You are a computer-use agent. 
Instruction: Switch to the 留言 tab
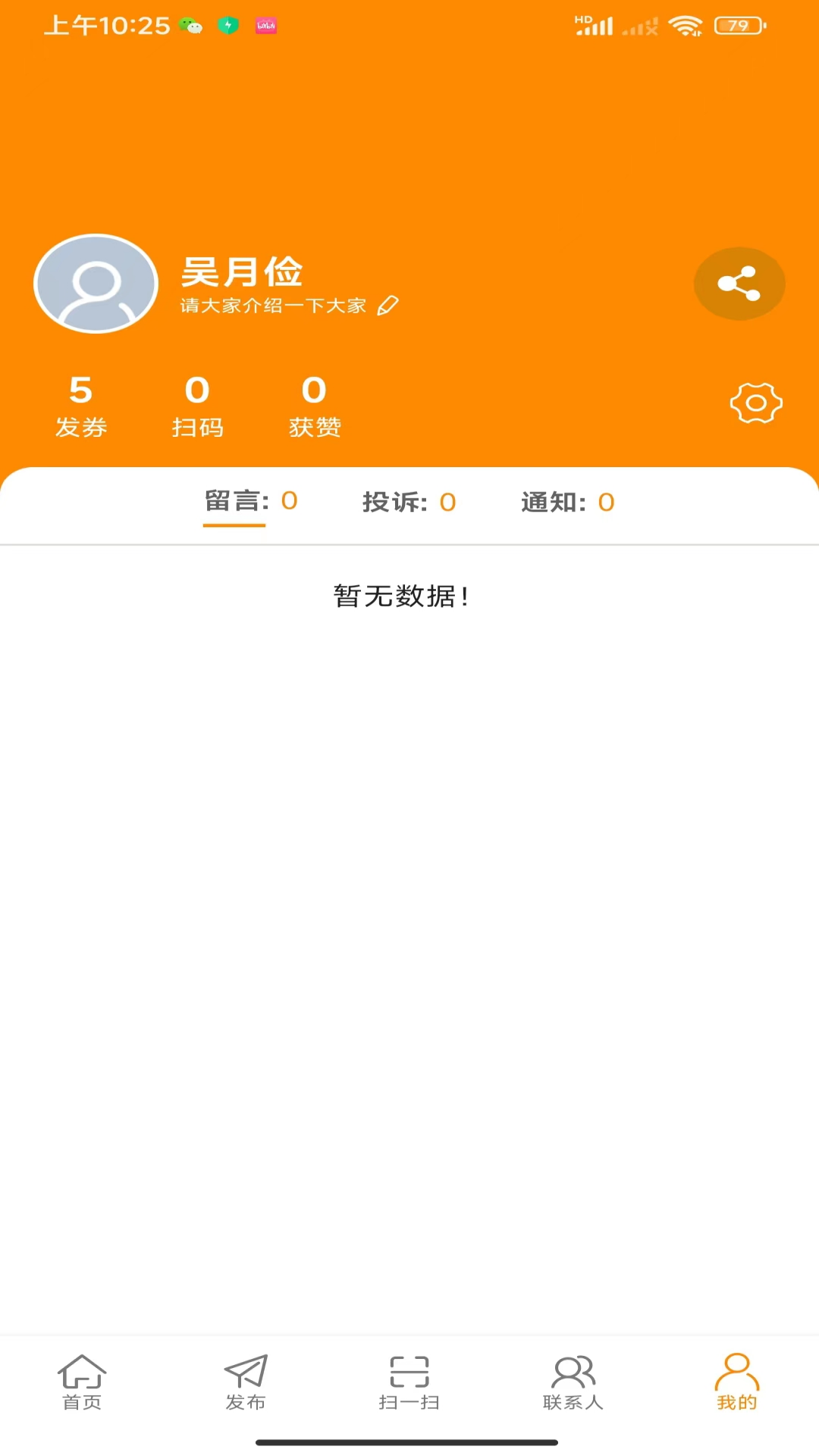pos(250,501)
